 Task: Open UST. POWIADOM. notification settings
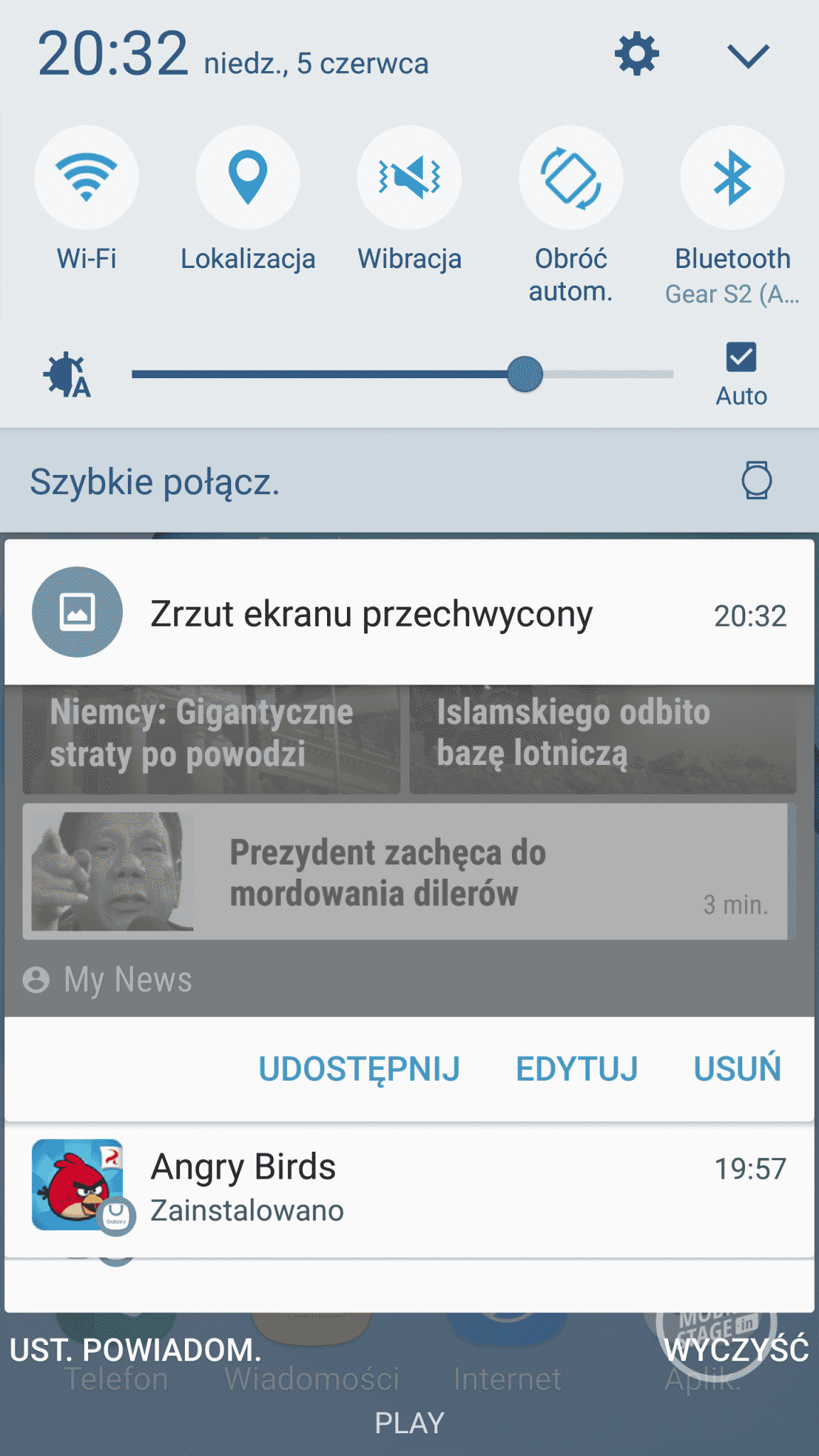[x=135, y=1349]
